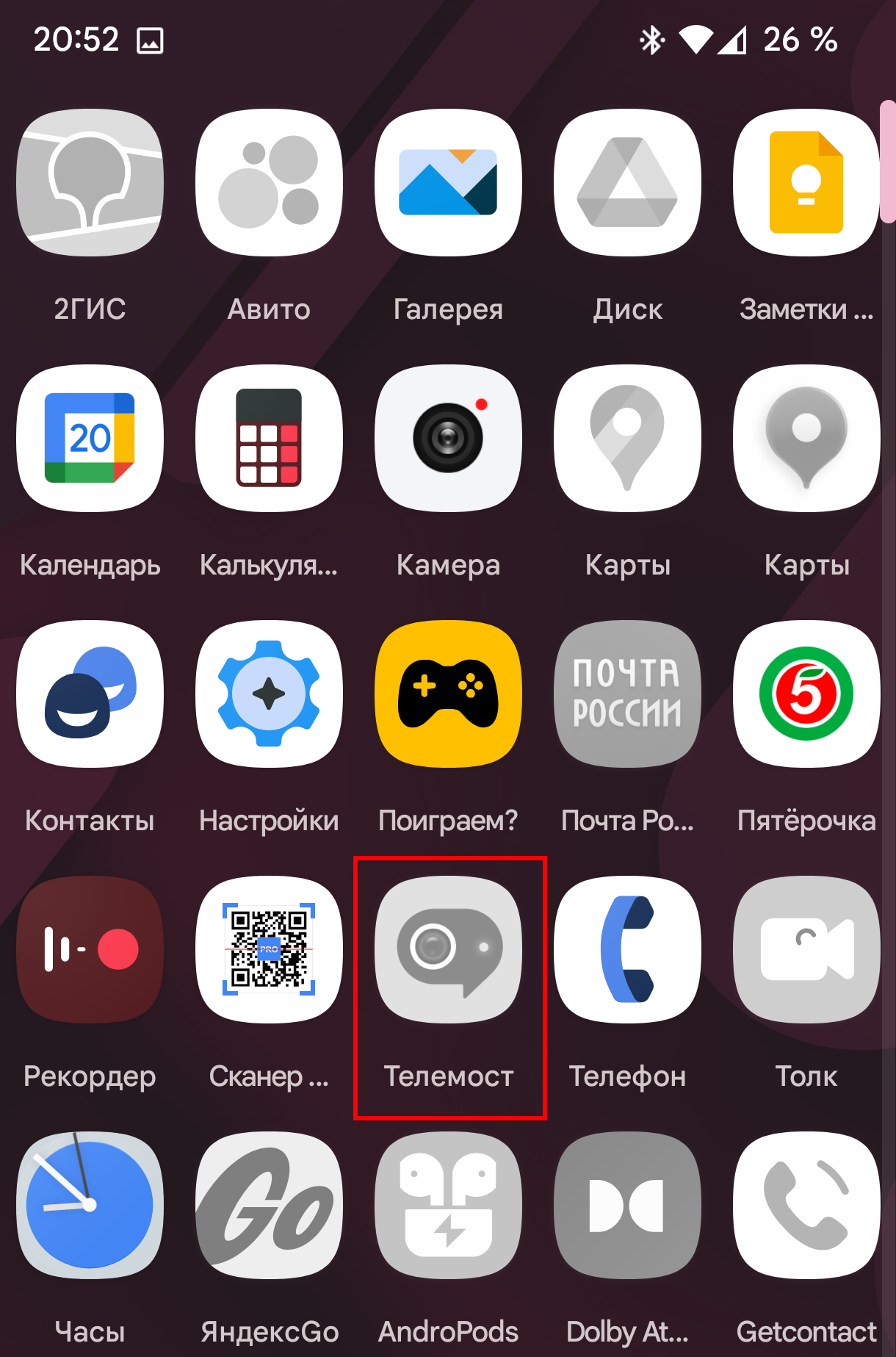
Task: Open the Часы clock app
Action: (90, 1206)
